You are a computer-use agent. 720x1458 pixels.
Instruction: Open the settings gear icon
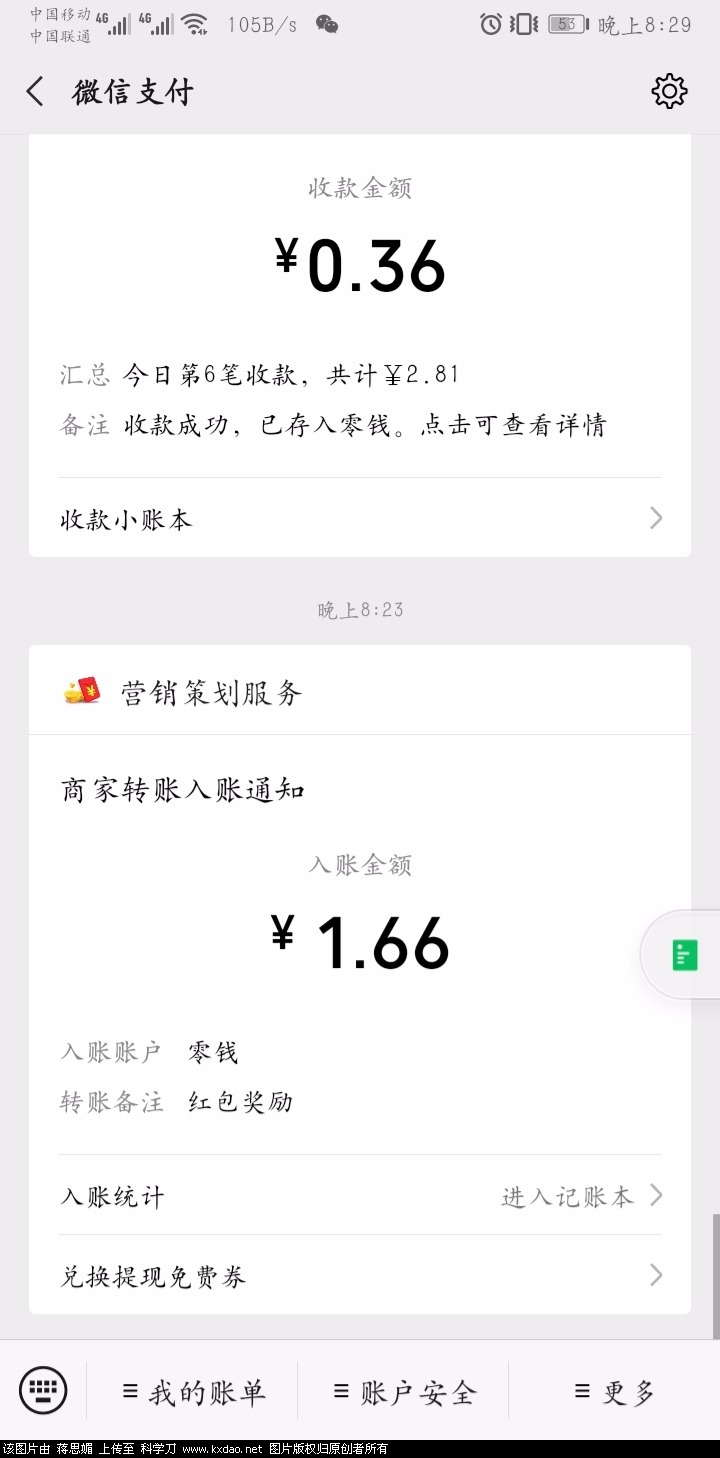pyautogui.click(x=669, y=92)
